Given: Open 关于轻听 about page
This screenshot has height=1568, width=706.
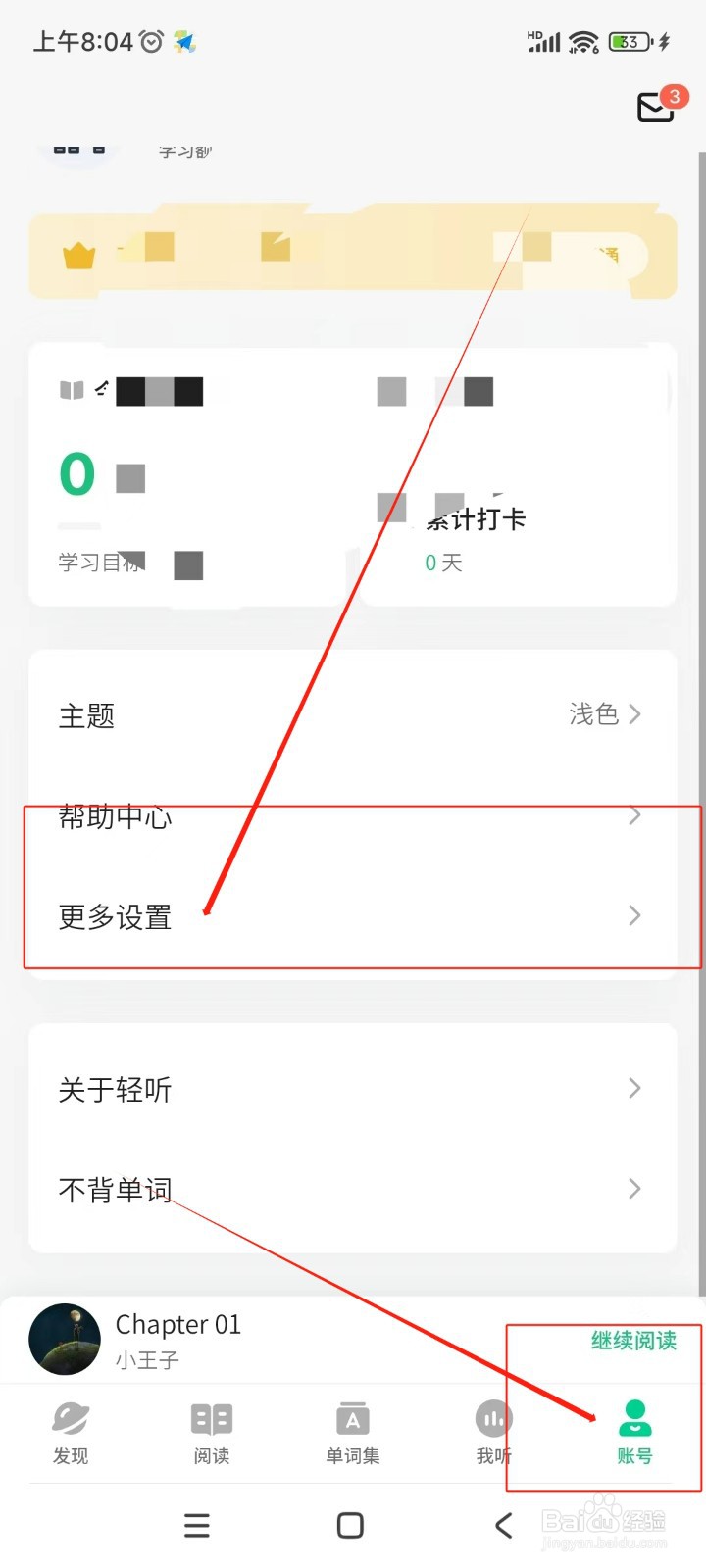Looking at the screenshot, I should coord(353,1089).
